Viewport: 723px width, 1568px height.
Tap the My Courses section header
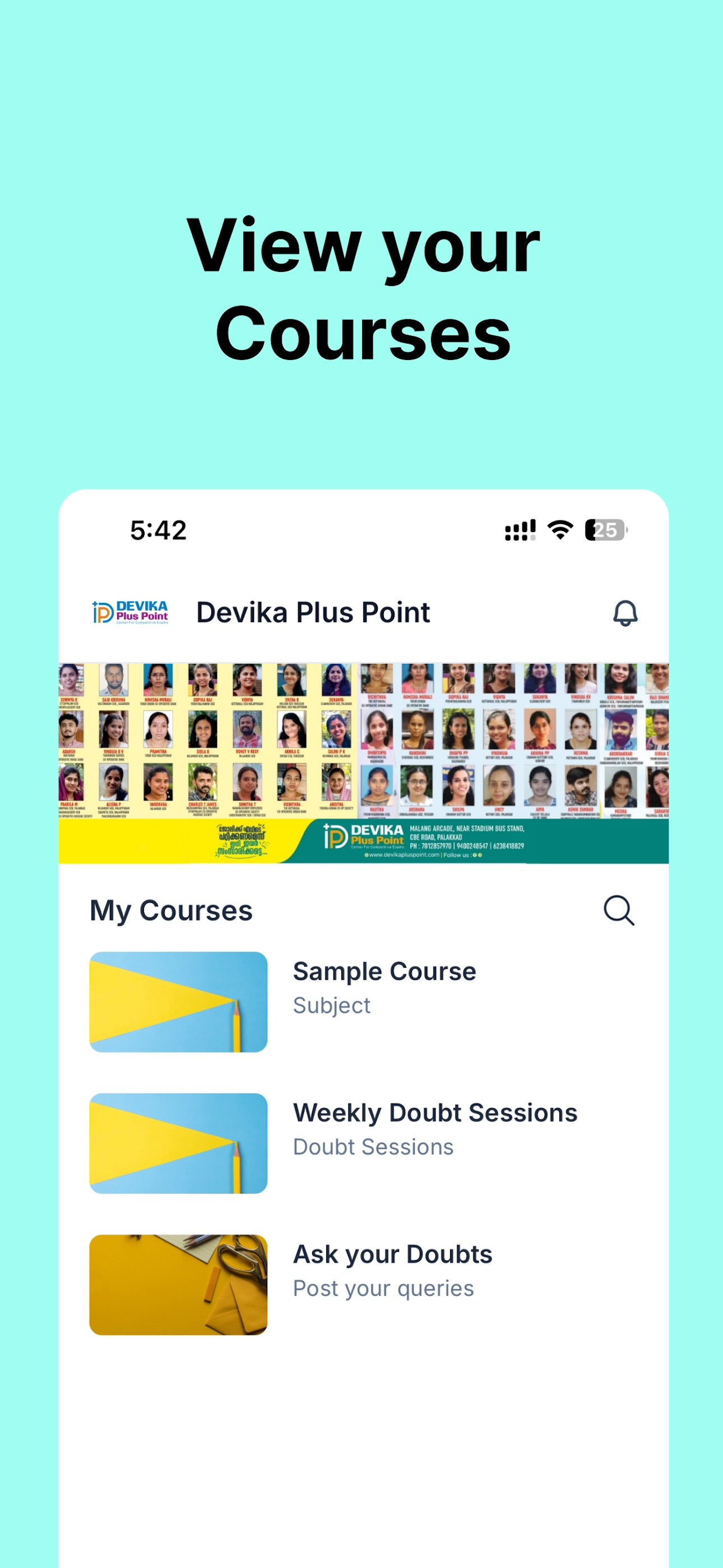coord(171,910)
